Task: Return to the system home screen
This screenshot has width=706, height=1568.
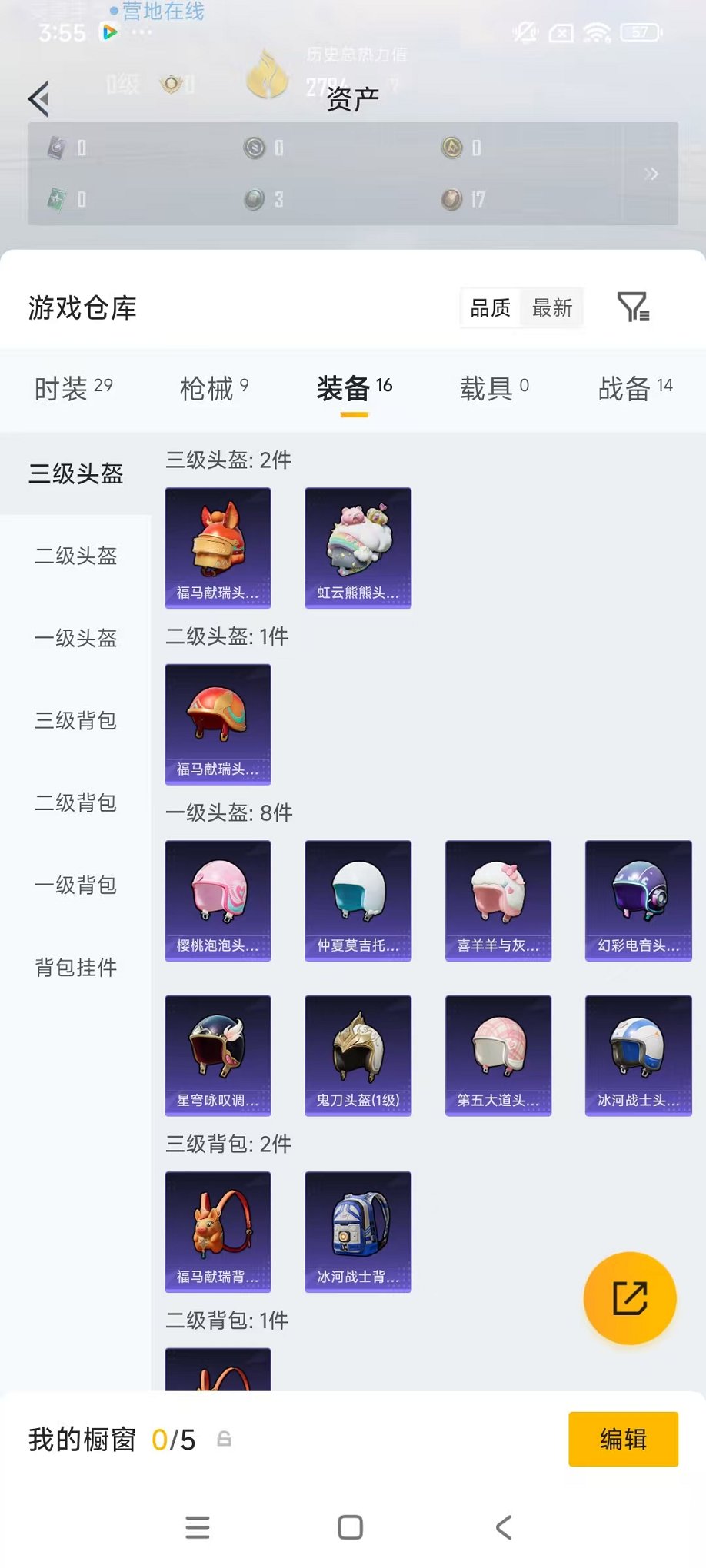Action: (x=351, y=1527)
